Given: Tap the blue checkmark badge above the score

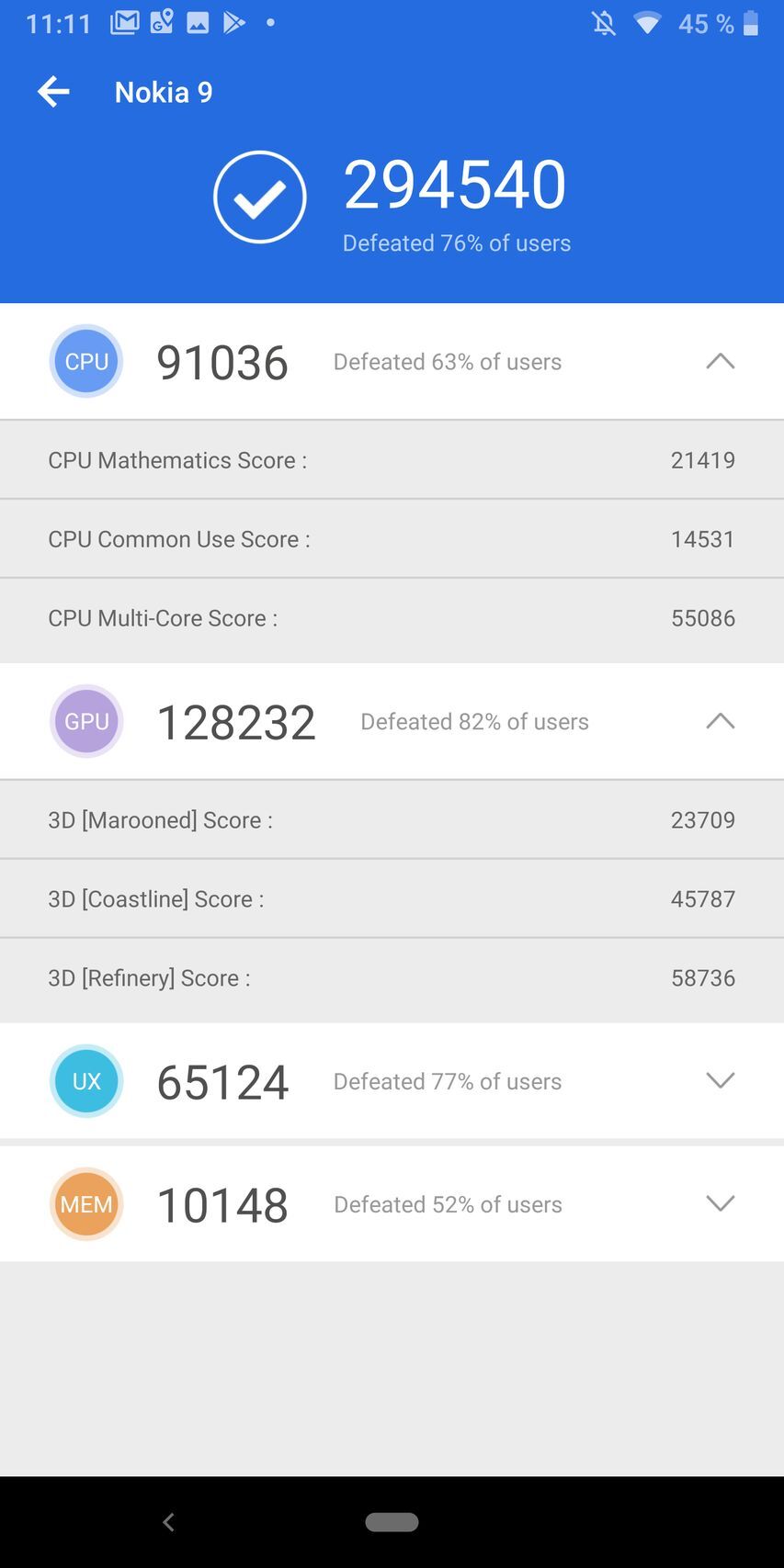Looking at the screenshot, I should [x=260, y=197].
